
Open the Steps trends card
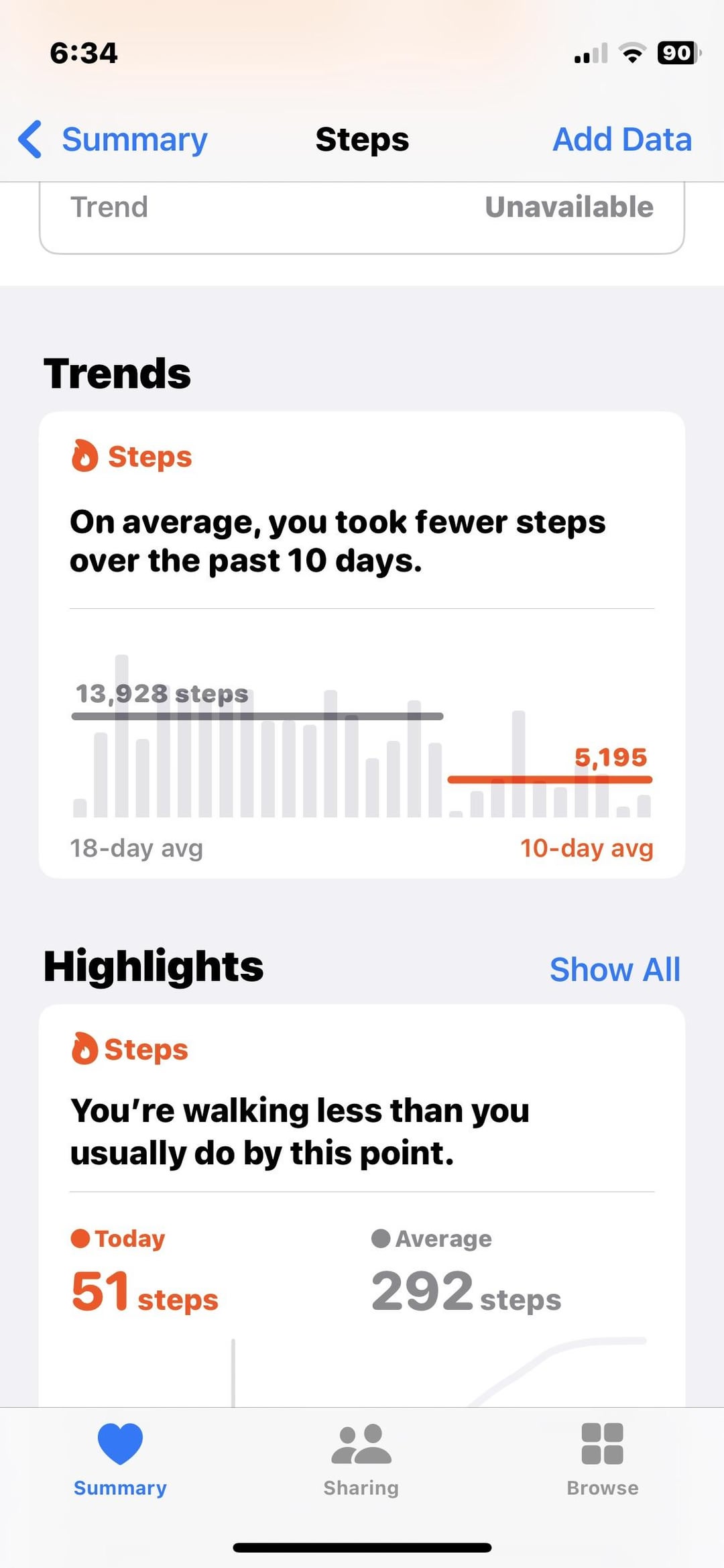pyautogui.click(x=362, y=644)
